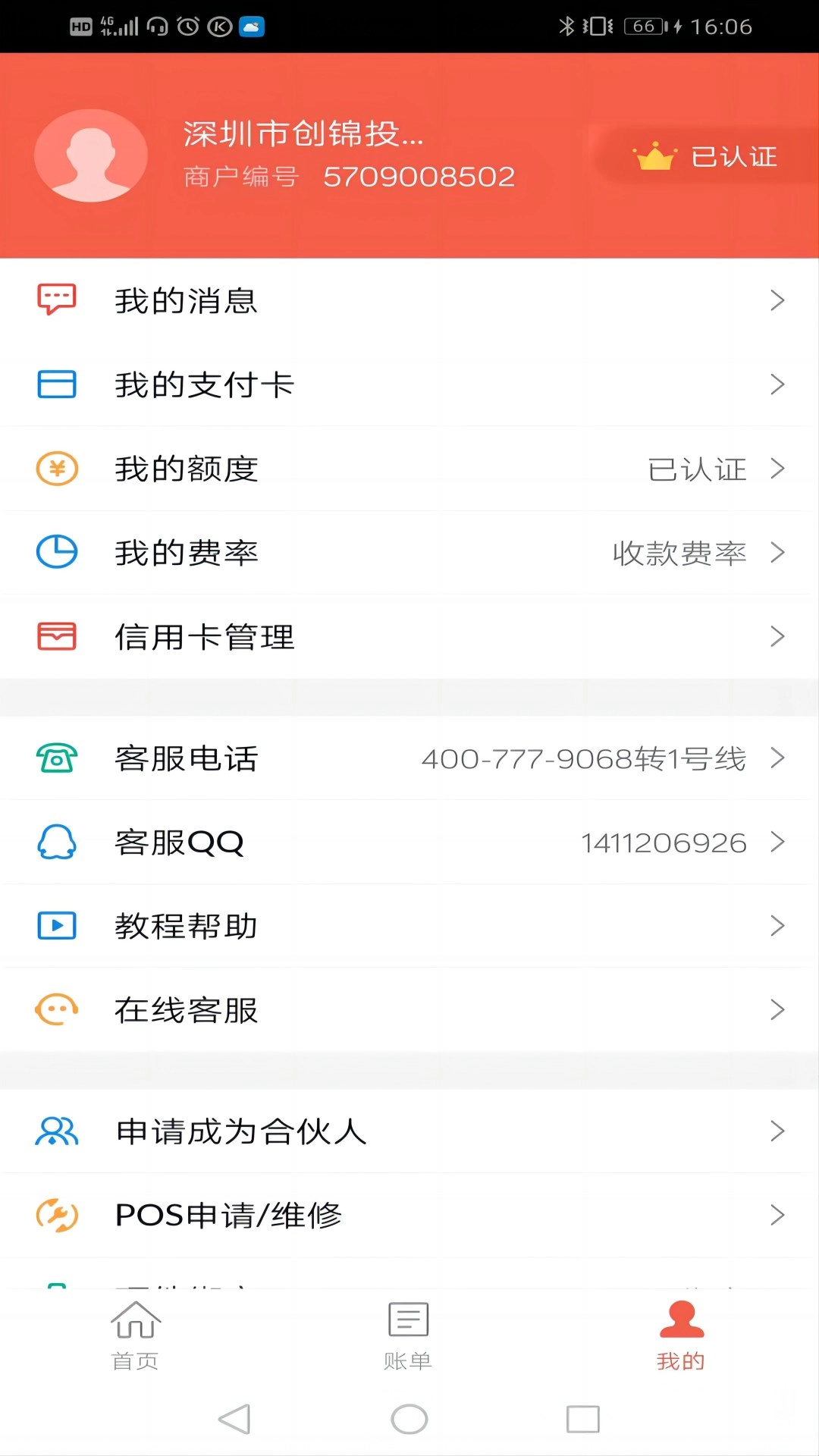Expand the 在线客服 row chevron
Screen dimensions: 819x1456
point(778,1009)
